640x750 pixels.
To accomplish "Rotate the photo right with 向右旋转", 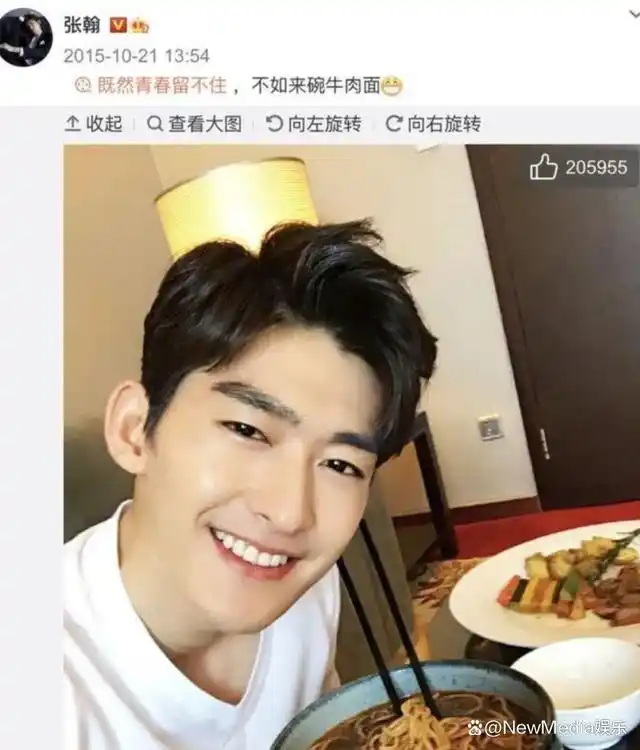I will click(433, 124).
